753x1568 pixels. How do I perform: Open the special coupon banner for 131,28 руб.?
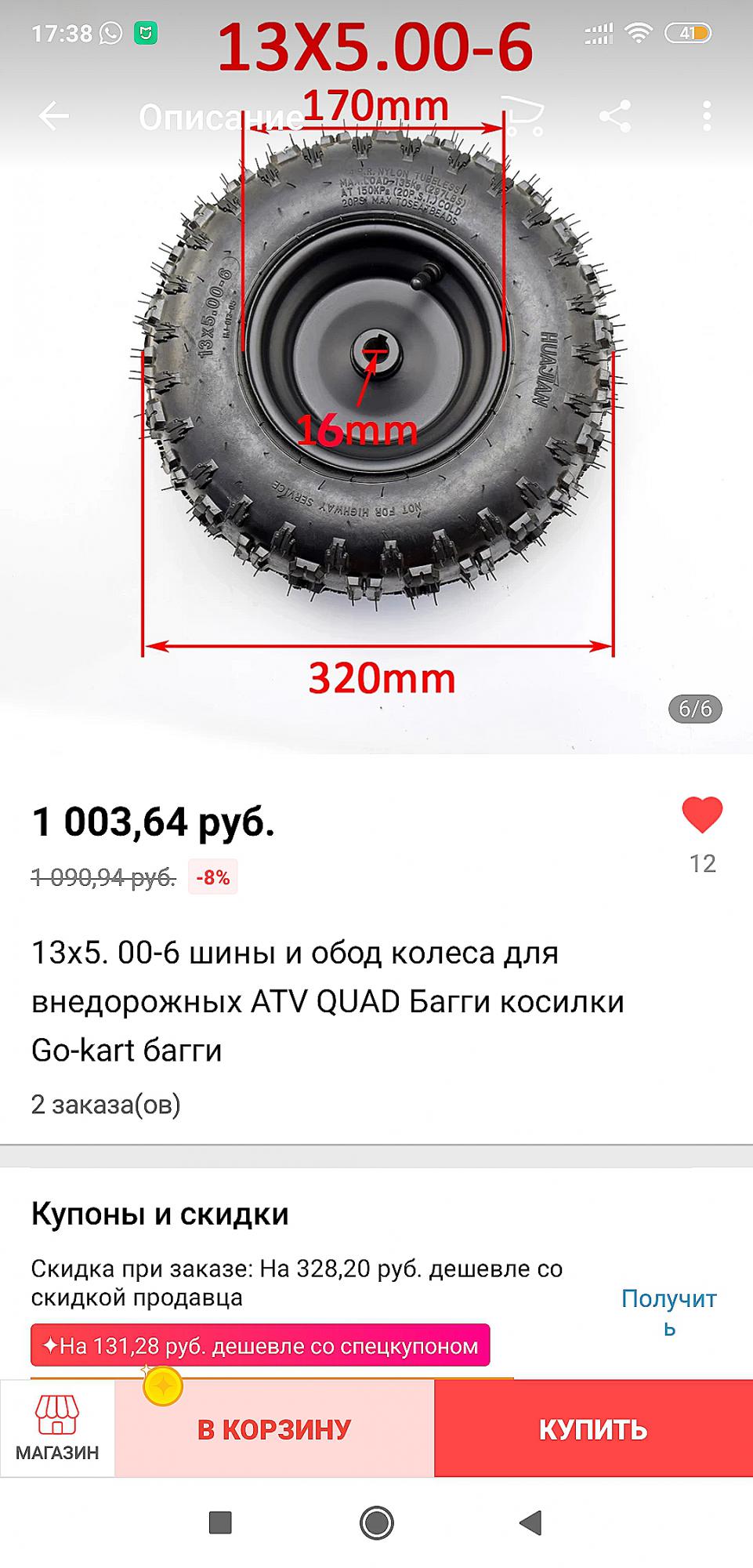[x=260, y=1345]
